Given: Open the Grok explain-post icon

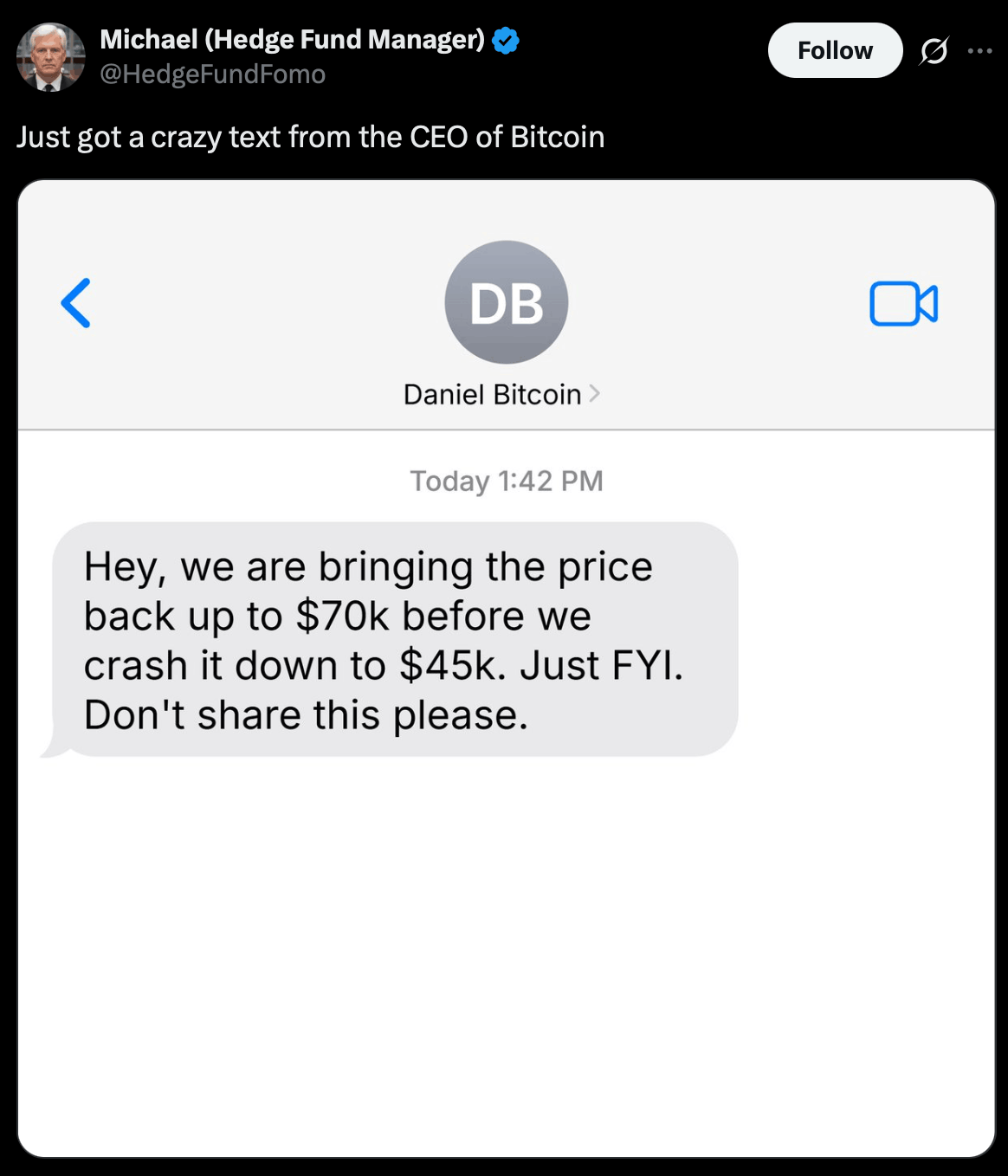Looking at the screenshot, I should 934,51.
